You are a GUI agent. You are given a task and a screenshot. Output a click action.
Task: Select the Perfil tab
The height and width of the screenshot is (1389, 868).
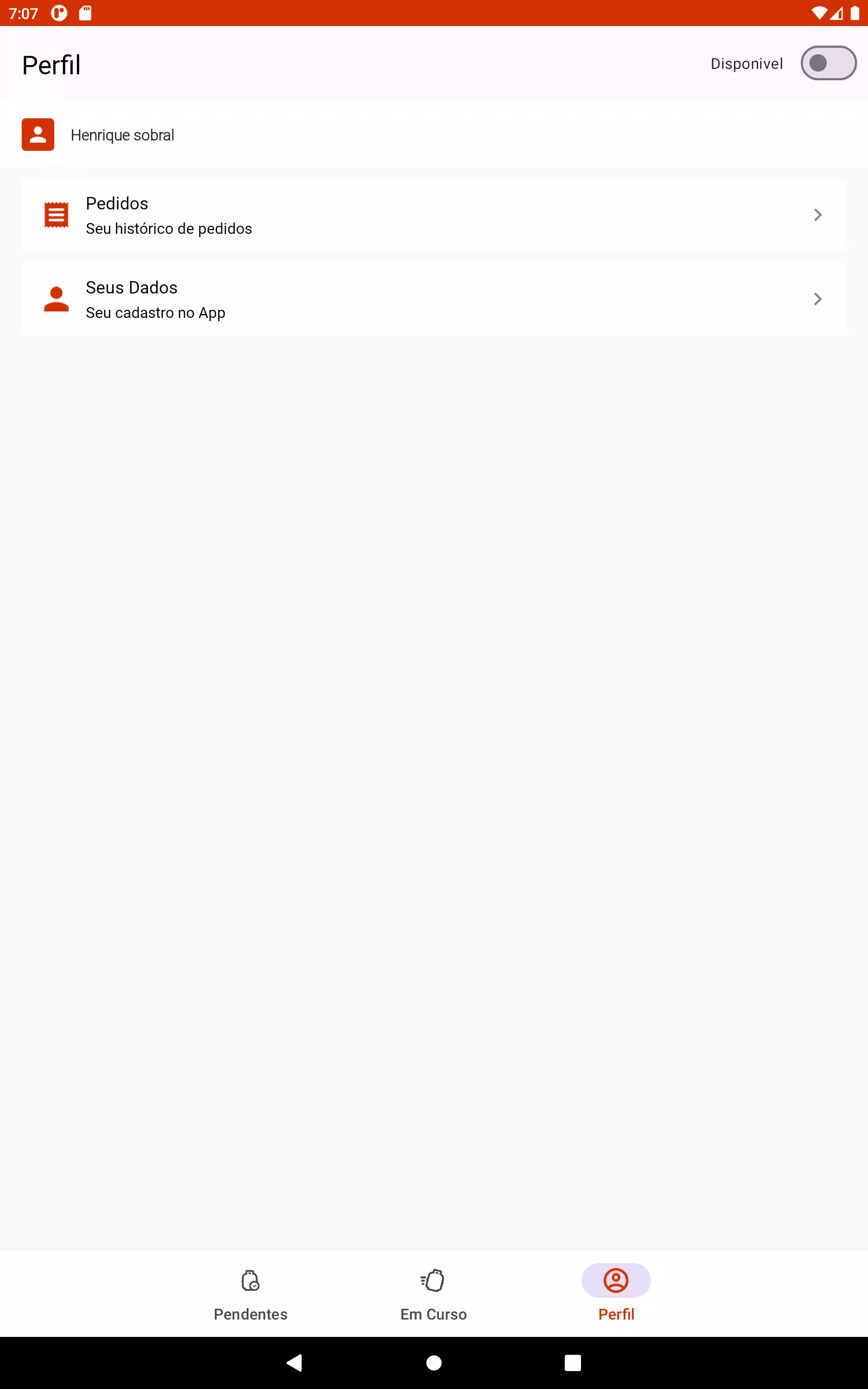point(616,1292)
